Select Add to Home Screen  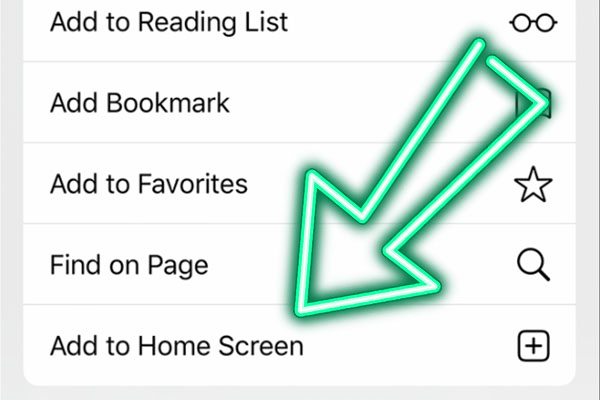coord(176,347)
